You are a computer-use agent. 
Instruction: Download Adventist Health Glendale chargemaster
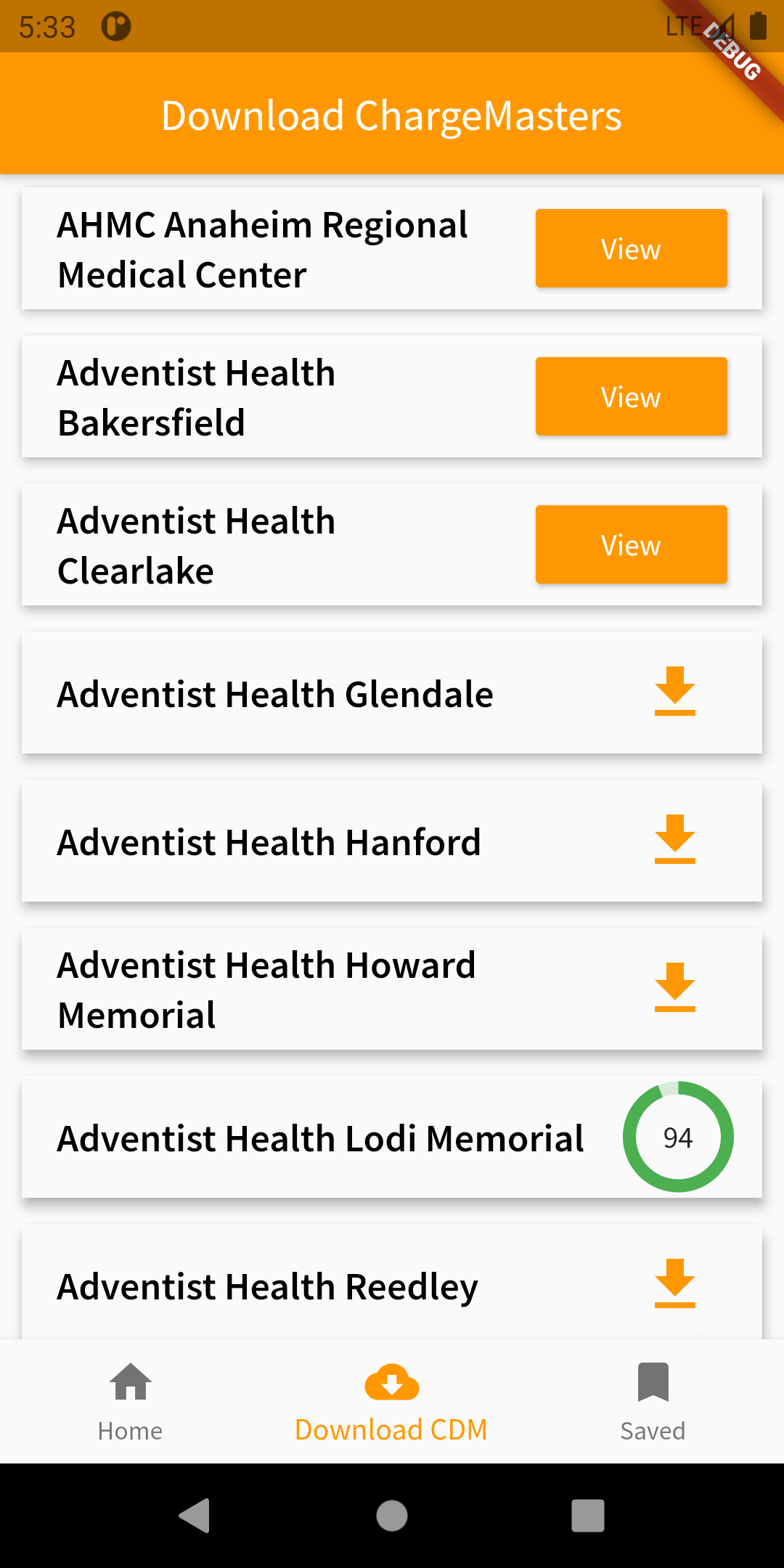click(x=674, y=691)
